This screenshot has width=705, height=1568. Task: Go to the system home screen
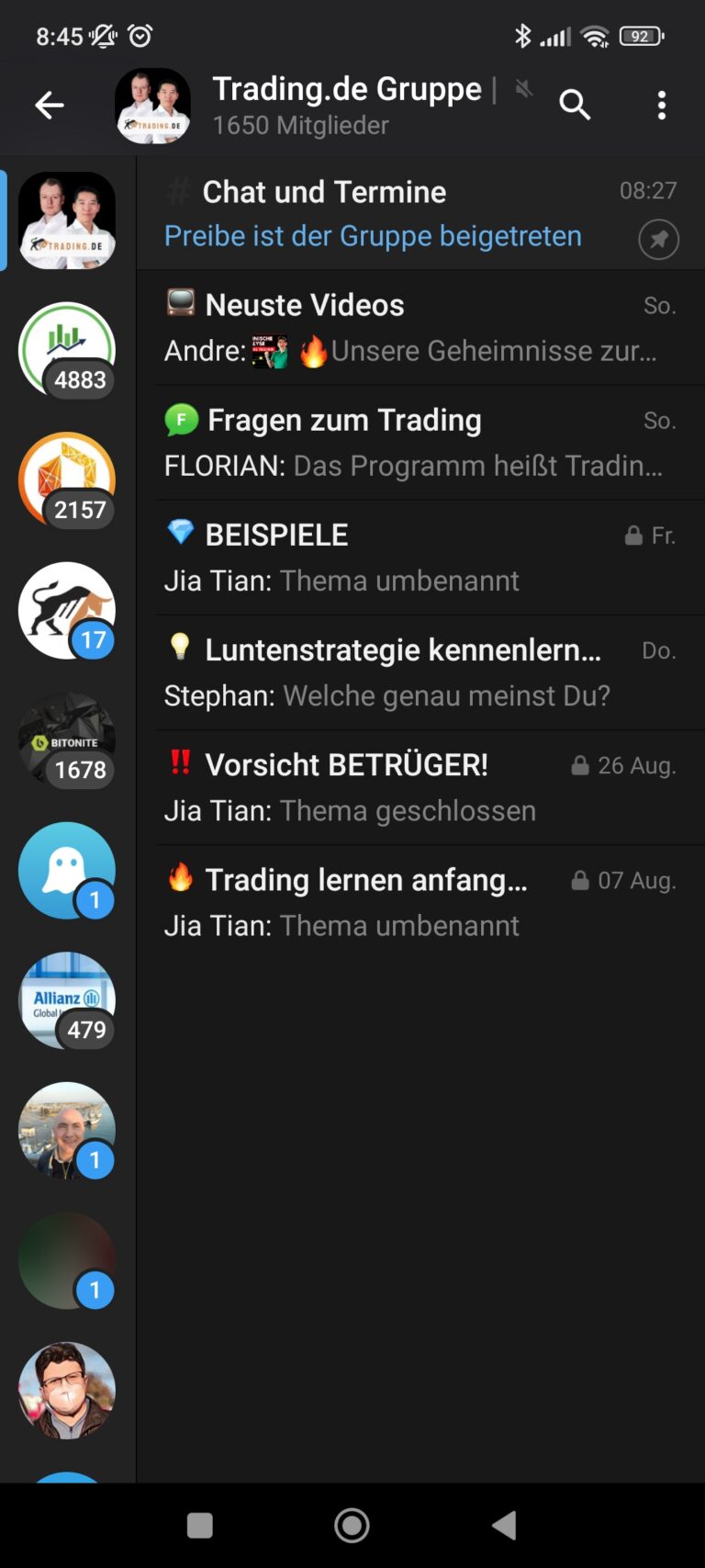(x=352, y=1526)
